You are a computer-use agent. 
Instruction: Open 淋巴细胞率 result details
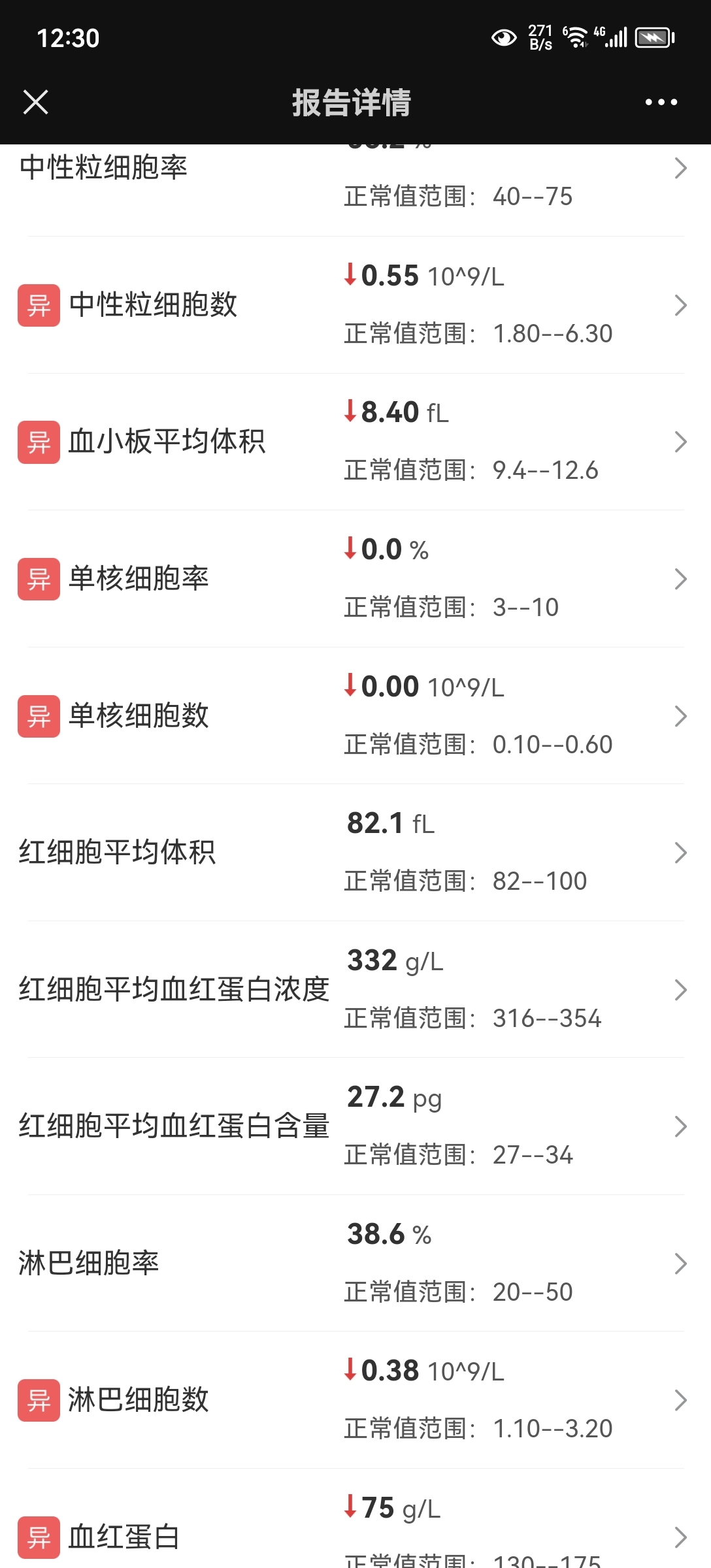pos(355,1263)
